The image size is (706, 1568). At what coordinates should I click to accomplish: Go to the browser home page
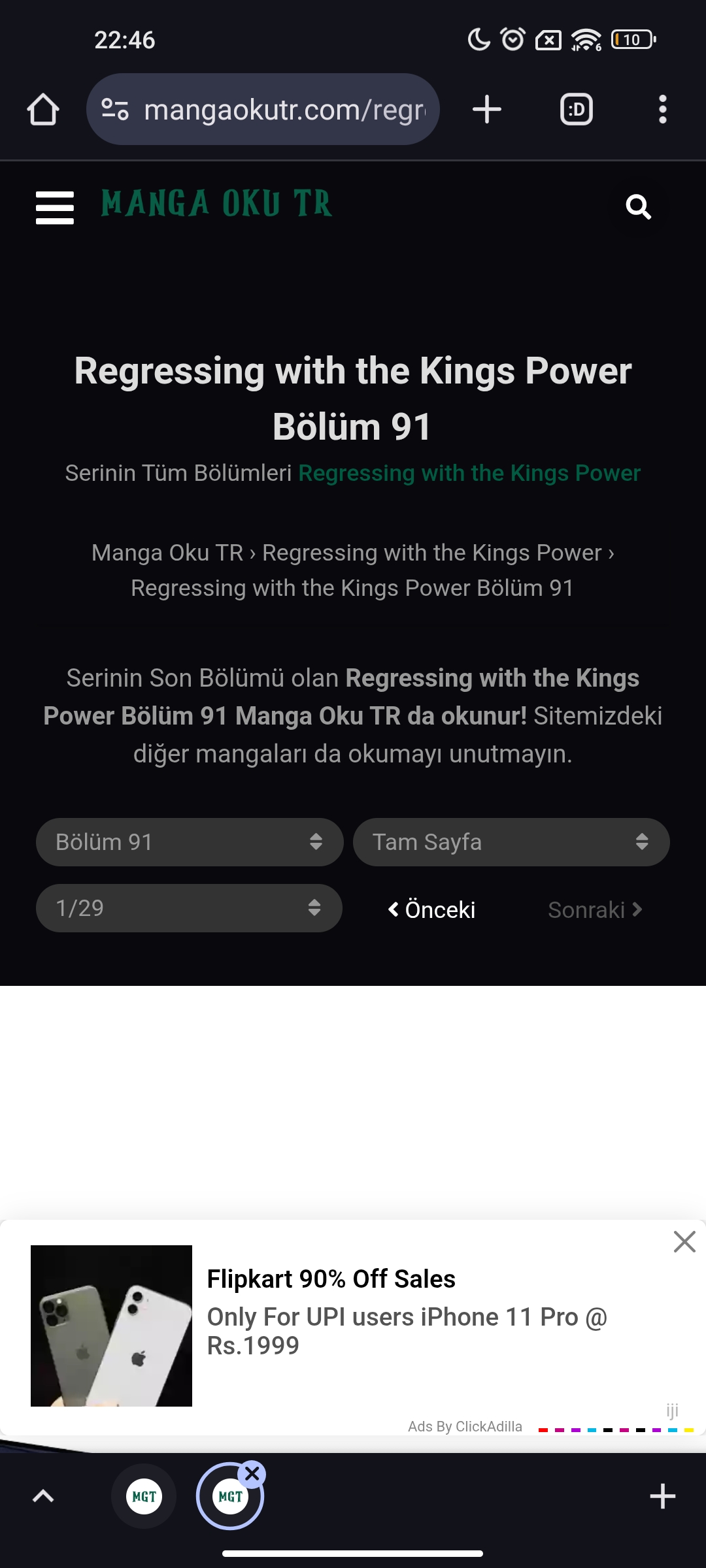pos(43,110)
